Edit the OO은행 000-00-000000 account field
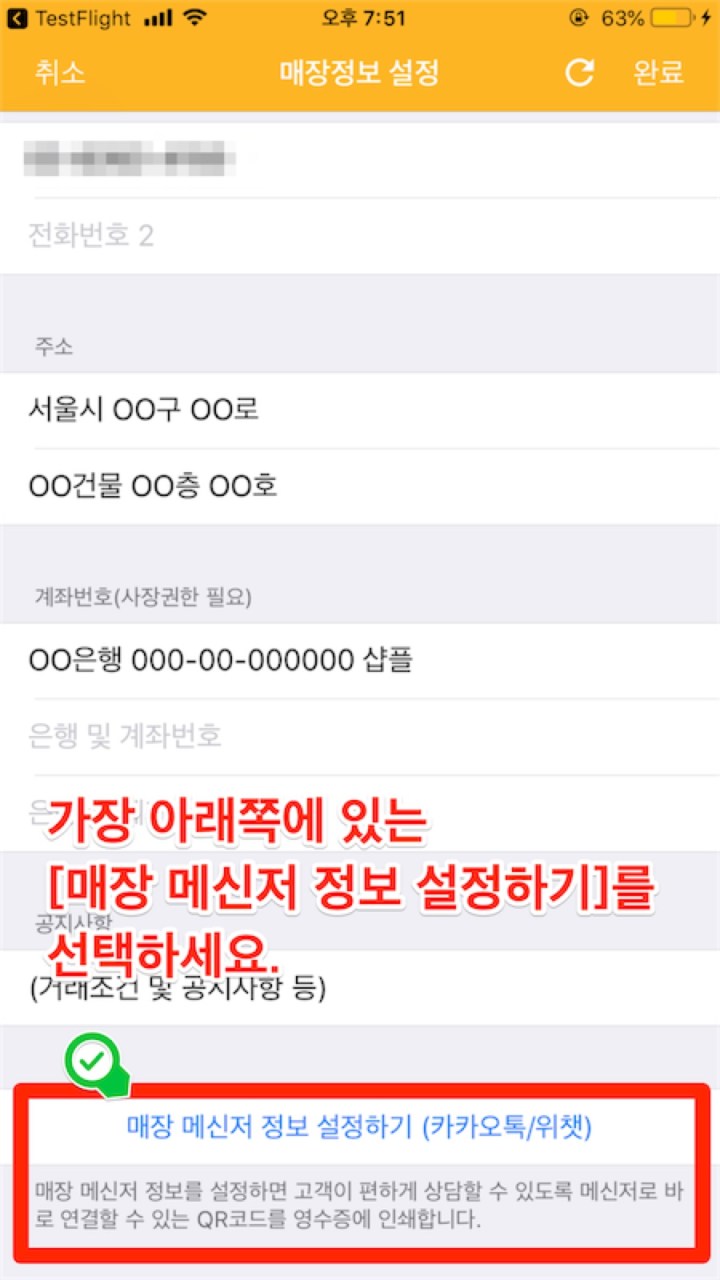 tap(360, 661)
